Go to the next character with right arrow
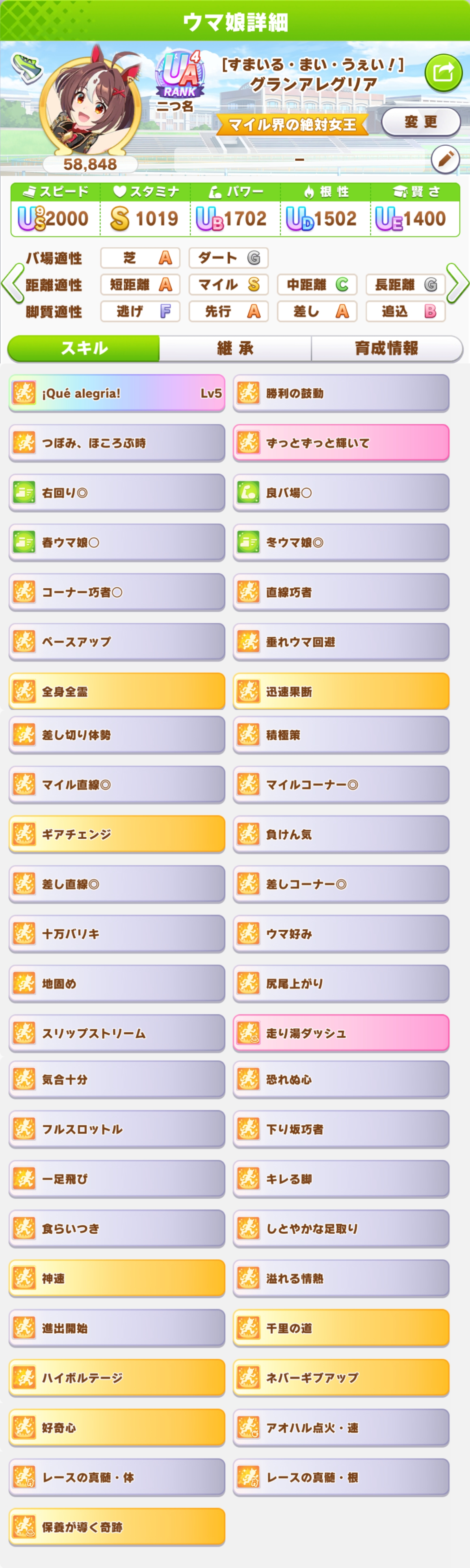Viewport: 470px width, 1568px height. (x=458, y=283)
